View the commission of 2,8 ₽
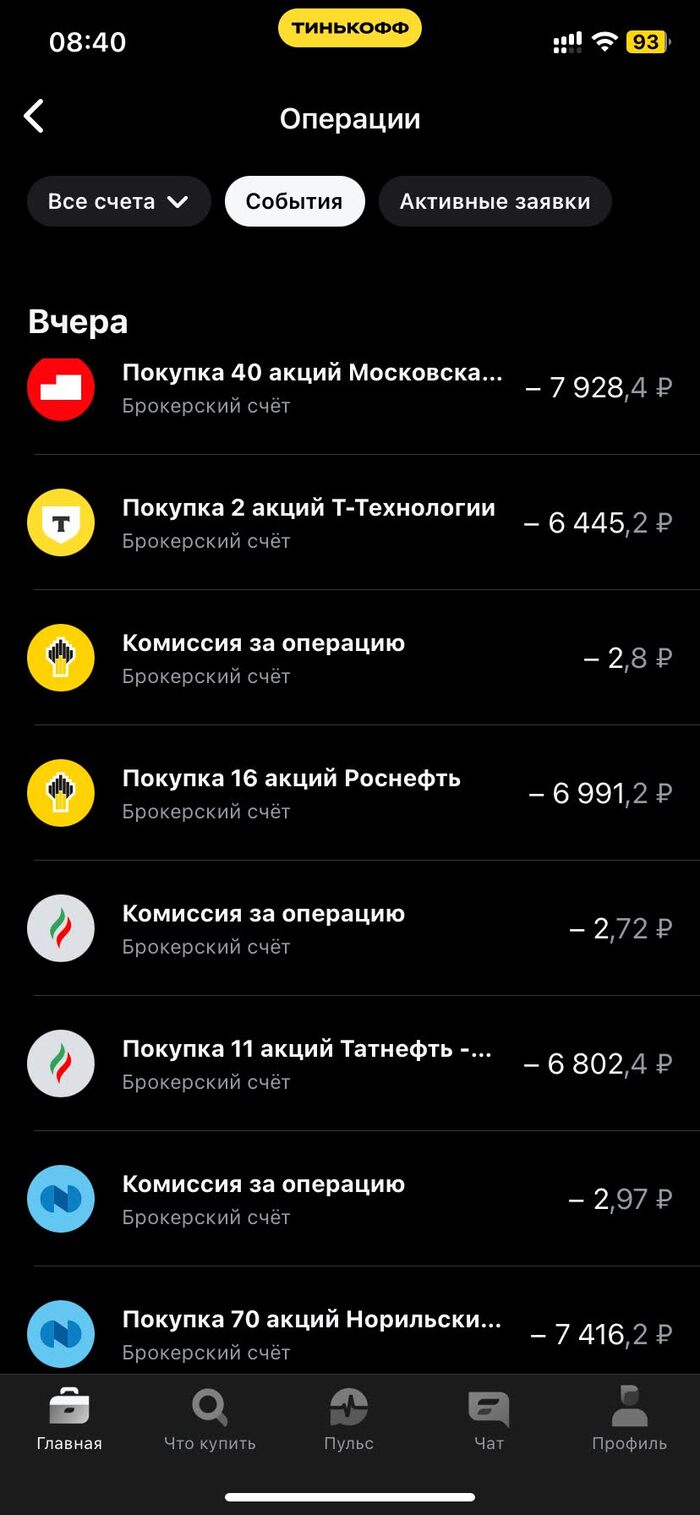Screen dimensions: 700x1515 [x=350, y=658]
